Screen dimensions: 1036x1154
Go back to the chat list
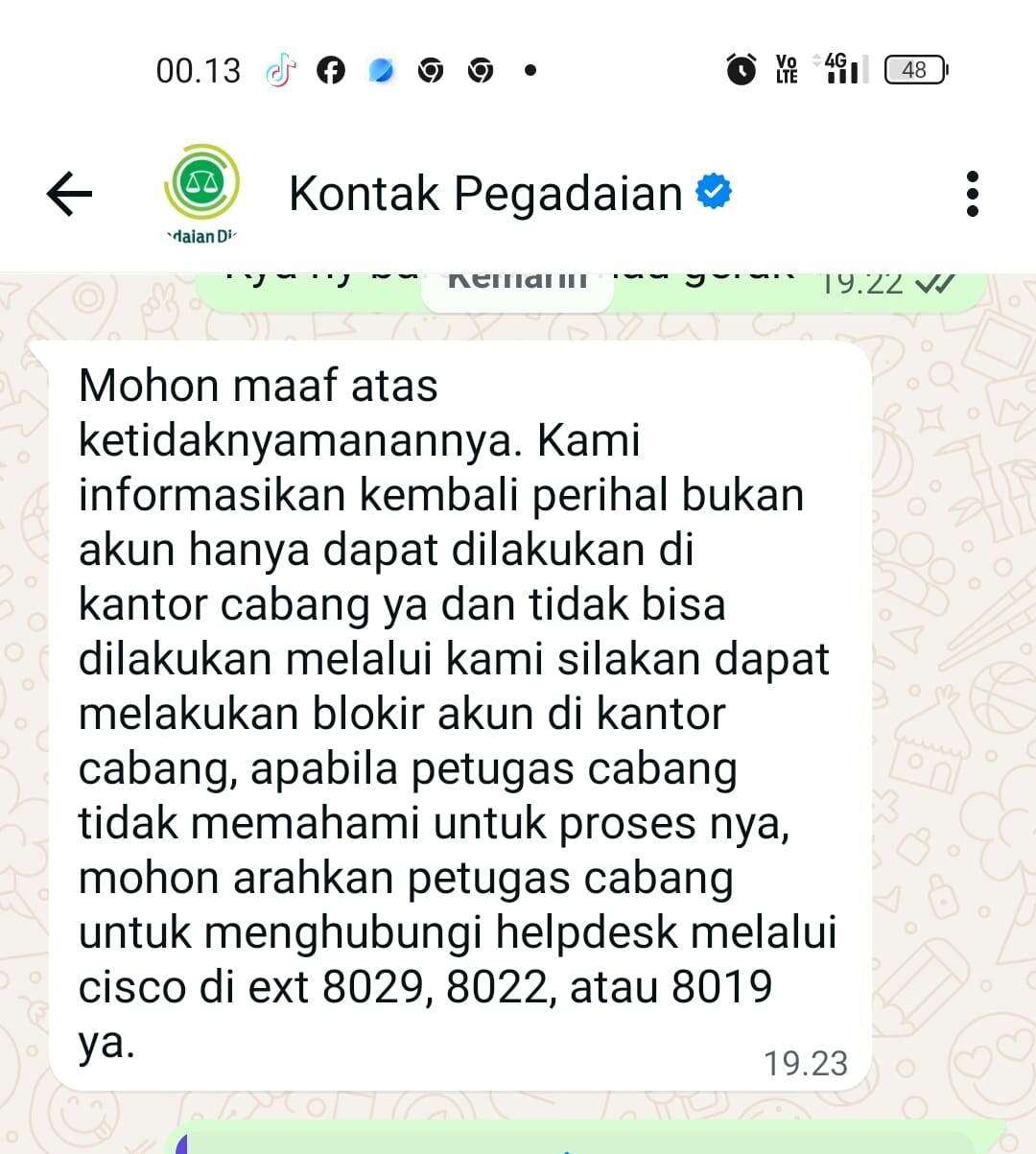coord(69,194)
